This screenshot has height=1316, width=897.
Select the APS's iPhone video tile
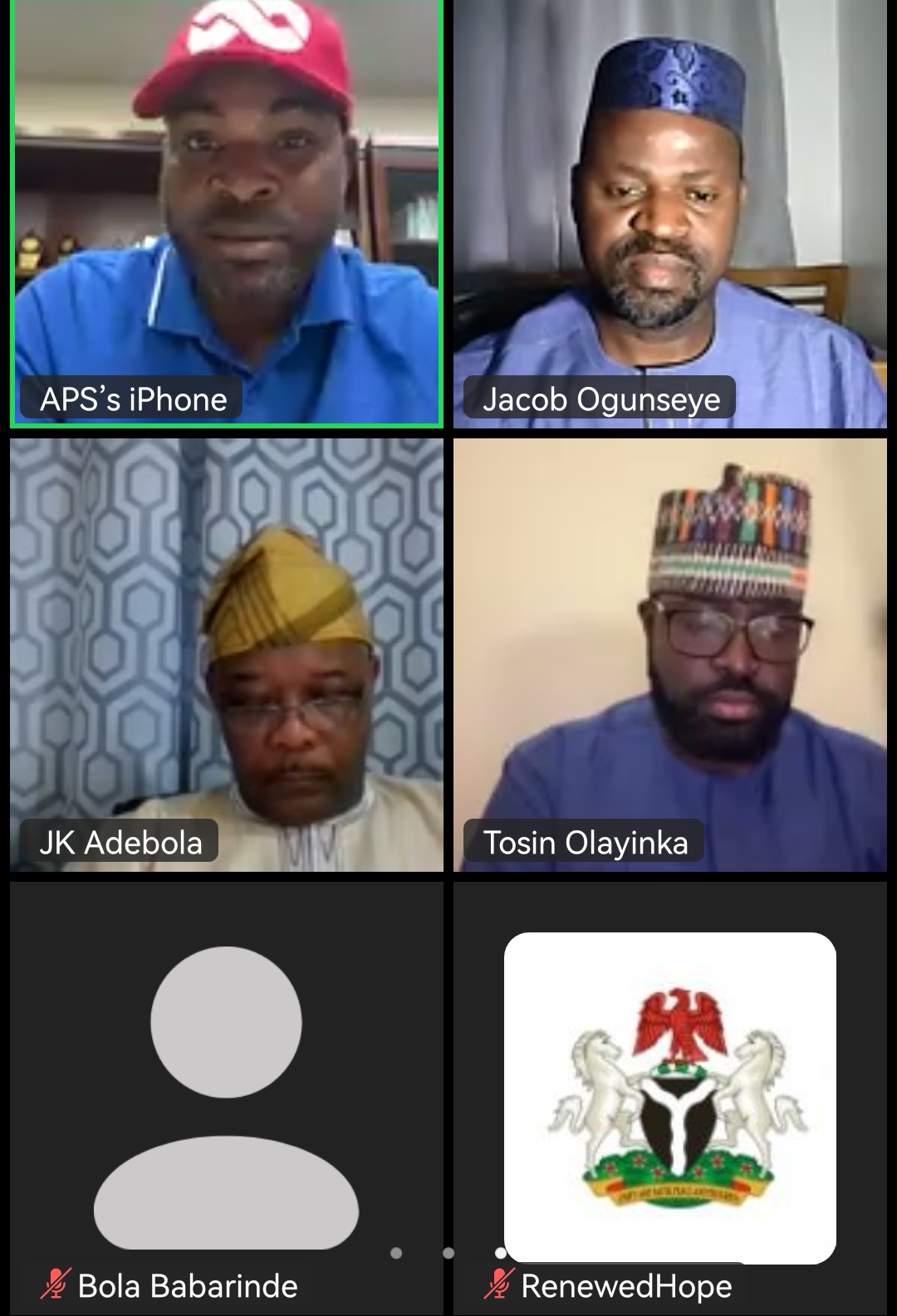point(226,213)
